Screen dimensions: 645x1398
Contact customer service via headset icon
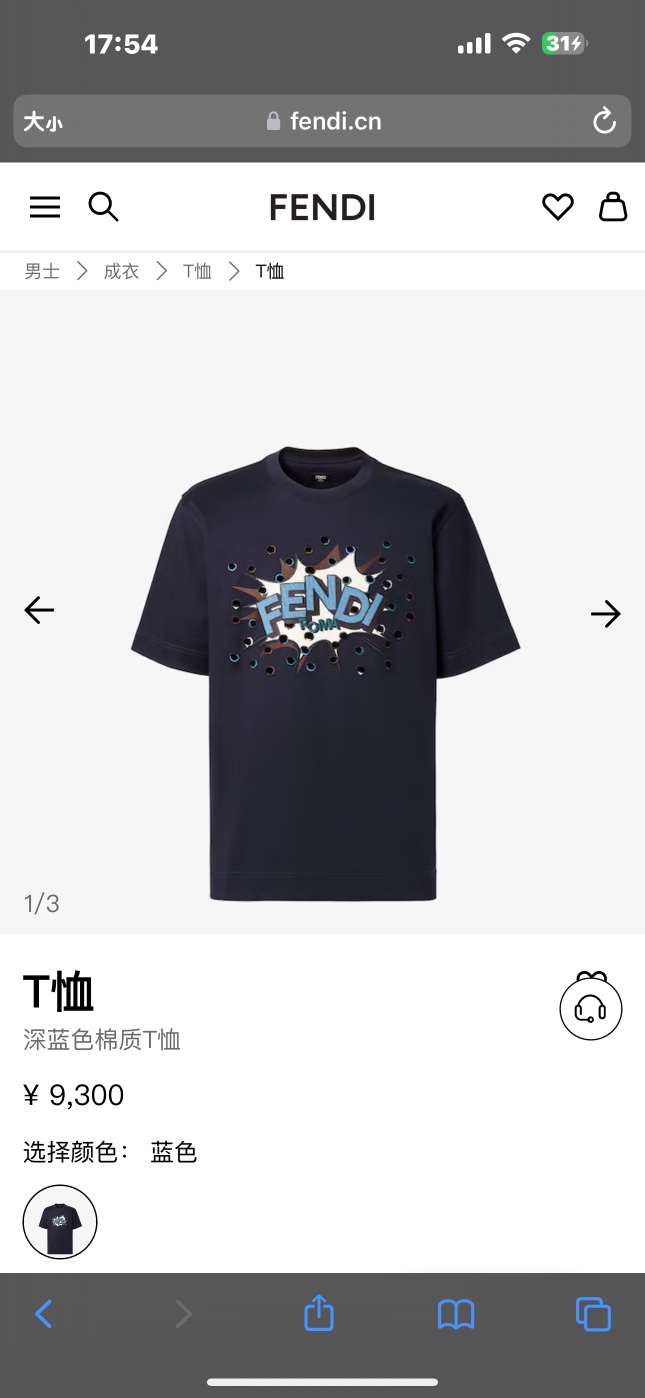point(590,1008)
